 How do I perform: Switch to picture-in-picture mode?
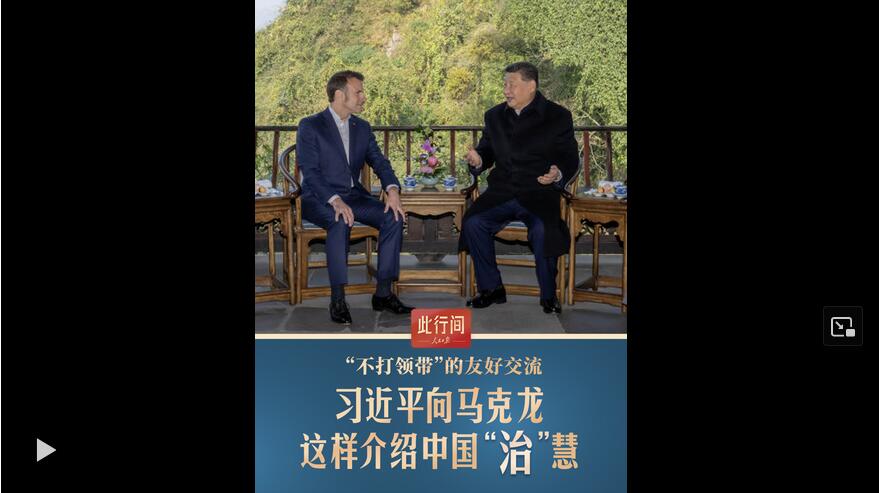tap(842, 327)
